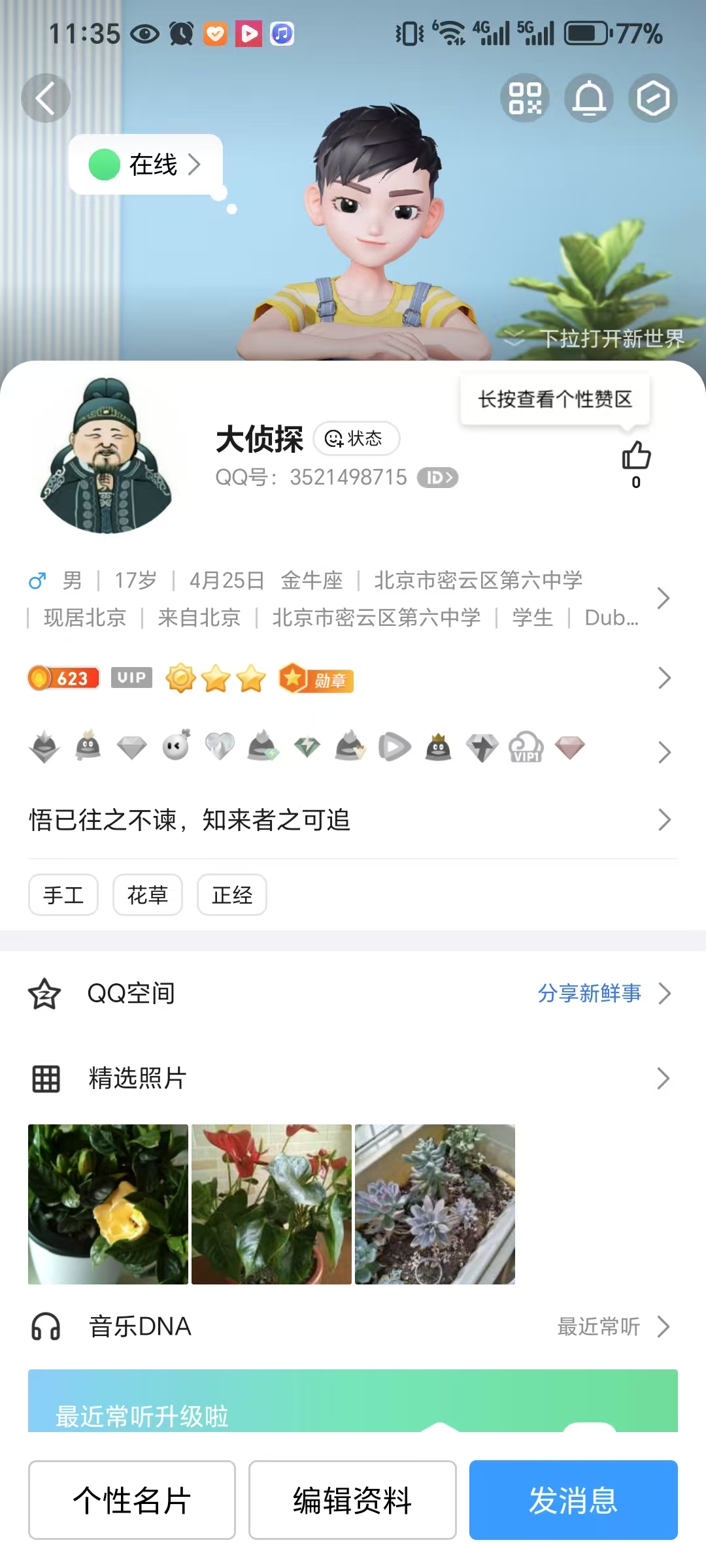Open the QR code icon
The image size is (706, 1568).
tap(525, 99)
